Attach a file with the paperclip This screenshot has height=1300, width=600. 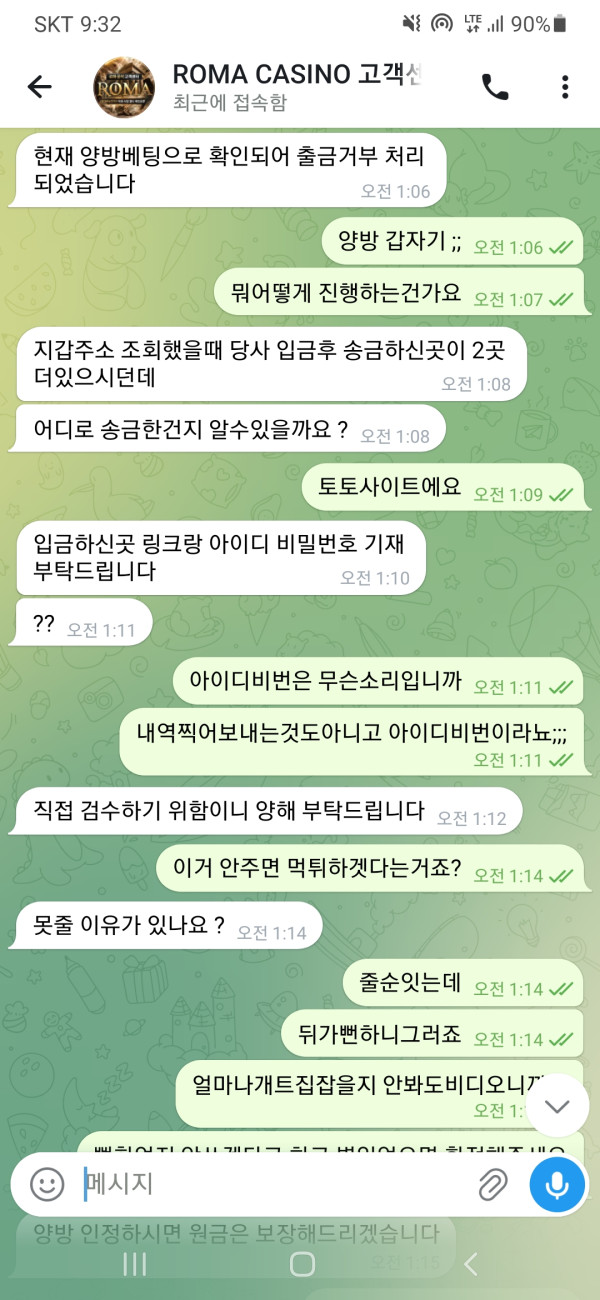point(492,1185)
